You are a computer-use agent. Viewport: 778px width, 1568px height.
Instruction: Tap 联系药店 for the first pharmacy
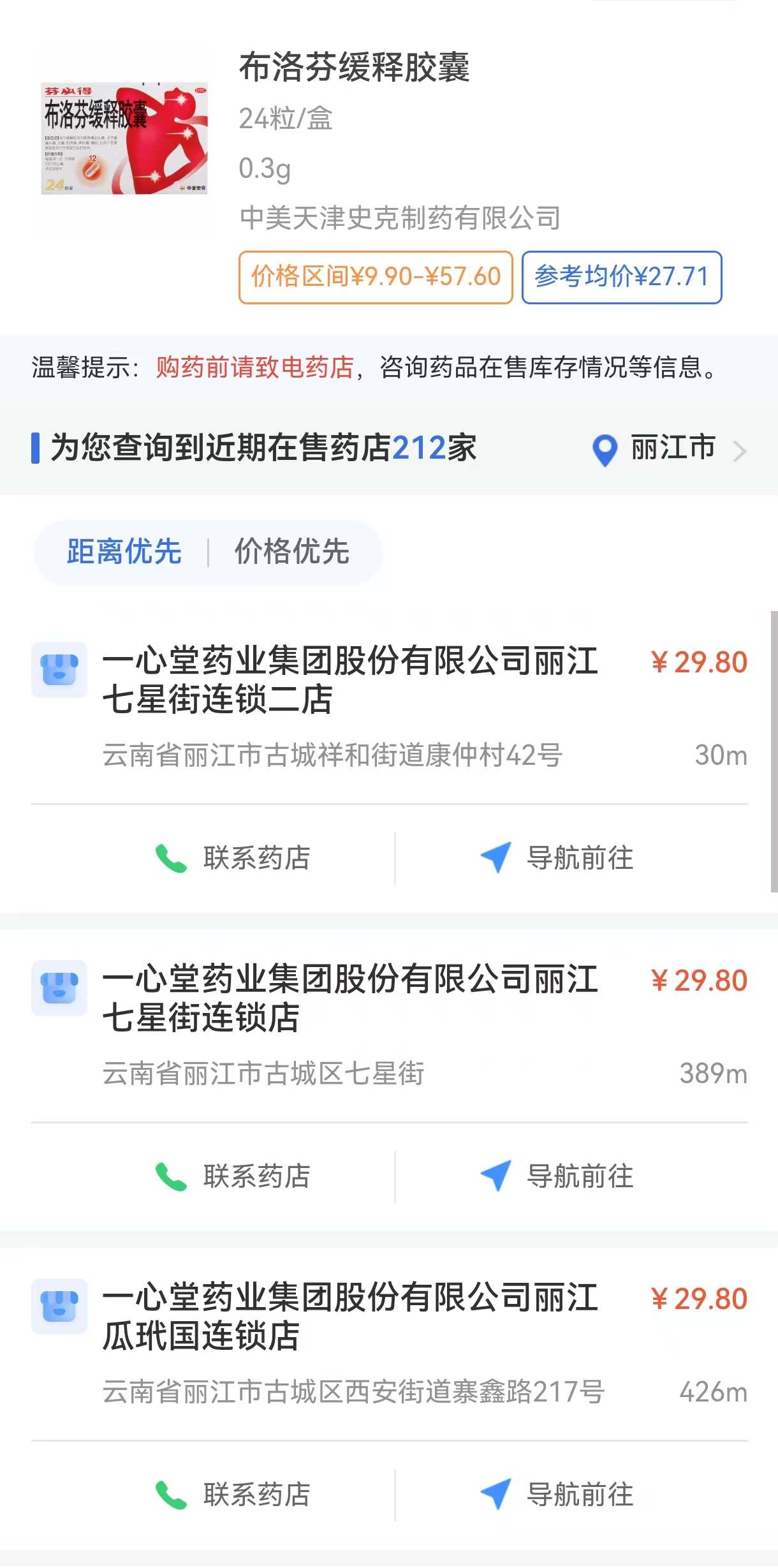(x=255, y=859)
